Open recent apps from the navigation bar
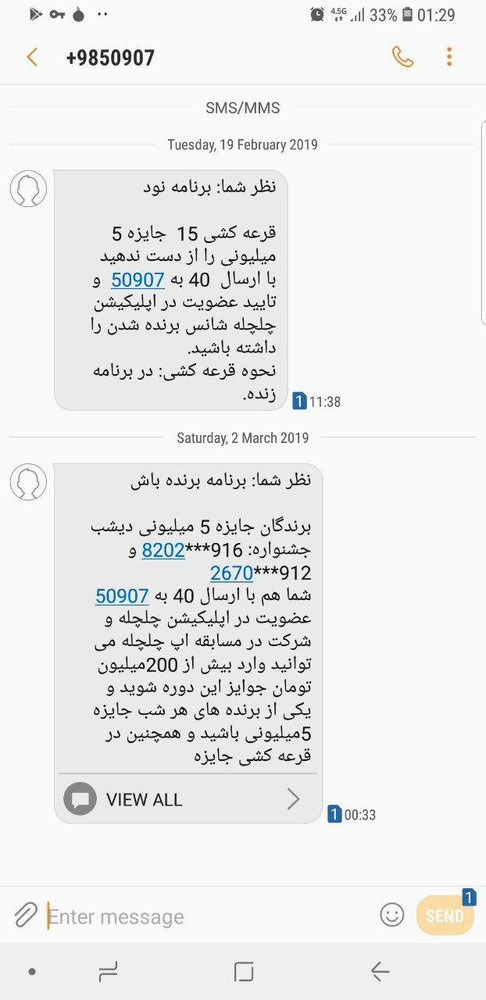 click(109, 971)
